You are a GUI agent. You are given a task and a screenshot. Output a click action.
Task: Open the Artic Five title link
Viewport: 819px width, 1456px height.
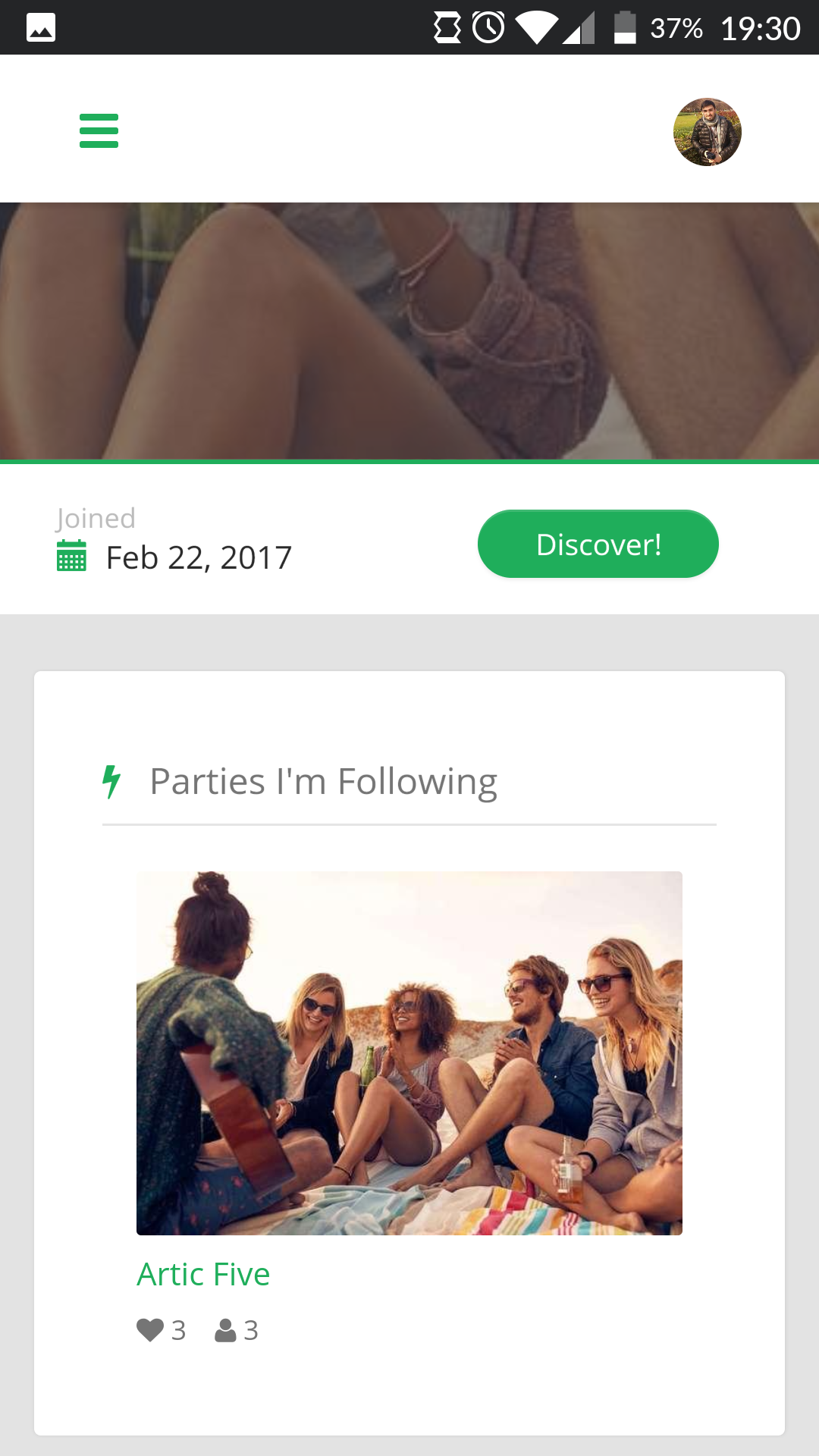point(203,1274)
